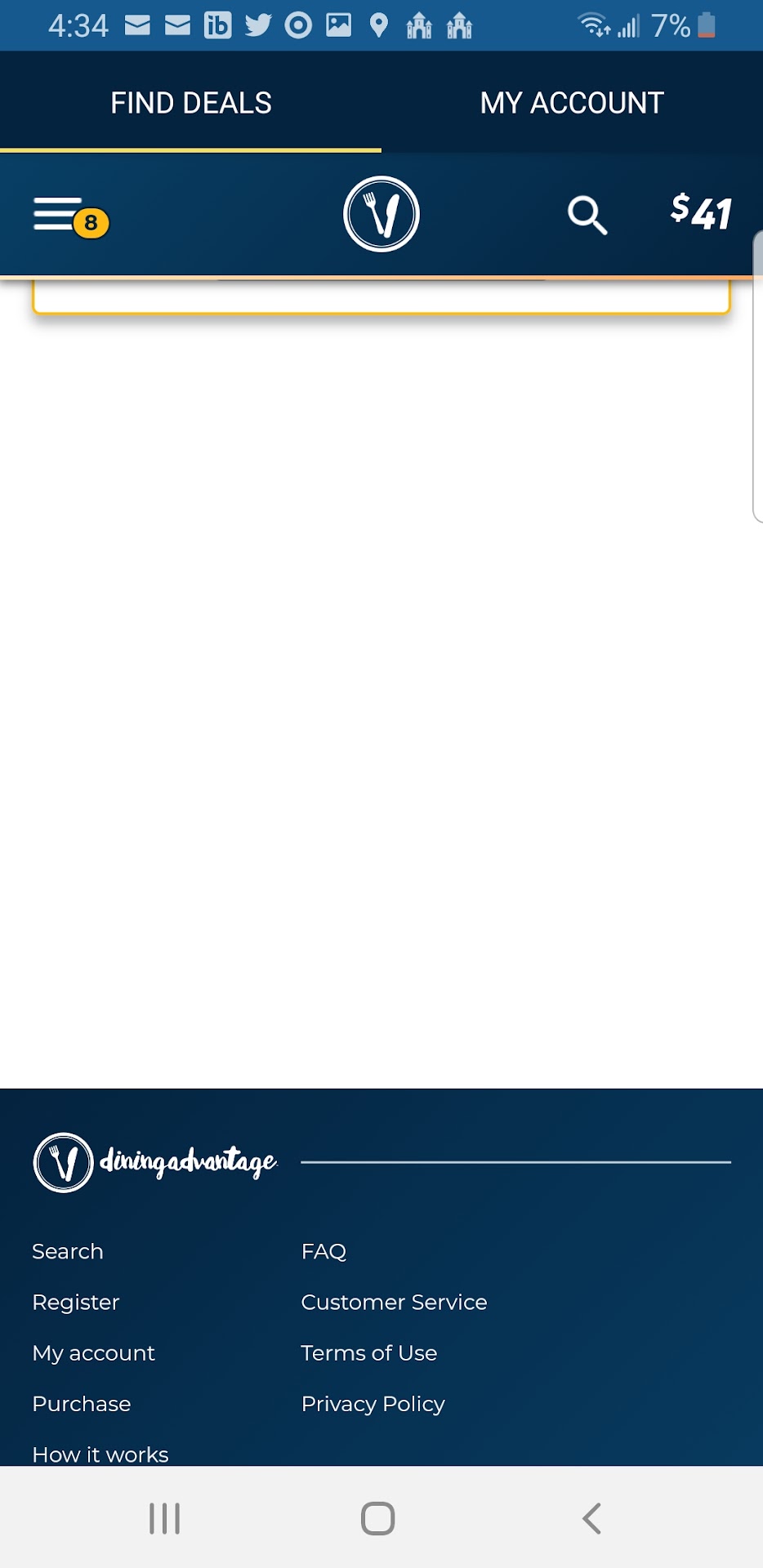Image resolution: width=763 pixels, height=1568 pixels.
Task: Switch to the My Account tab
Action: (571, 103)
